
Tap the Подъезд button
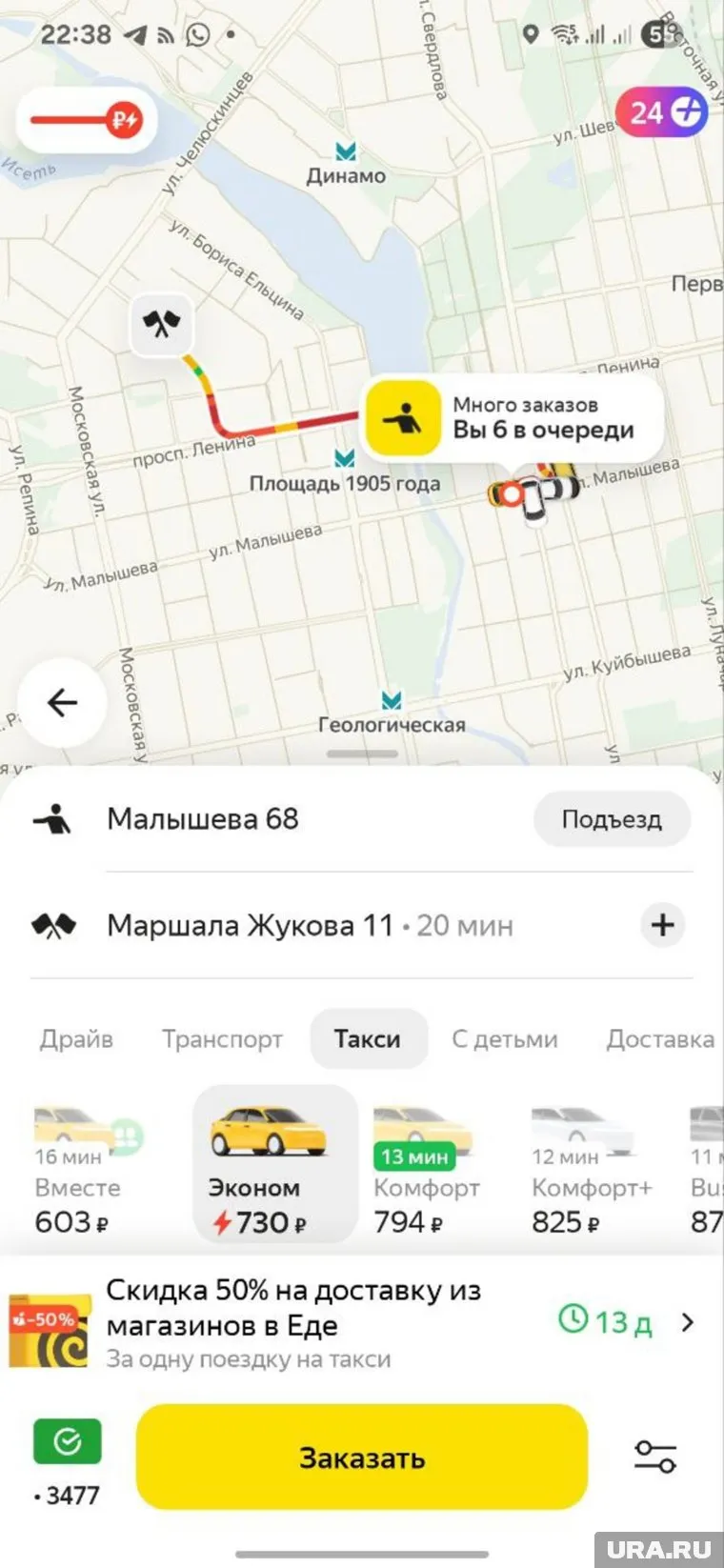(x=611, y=819)
